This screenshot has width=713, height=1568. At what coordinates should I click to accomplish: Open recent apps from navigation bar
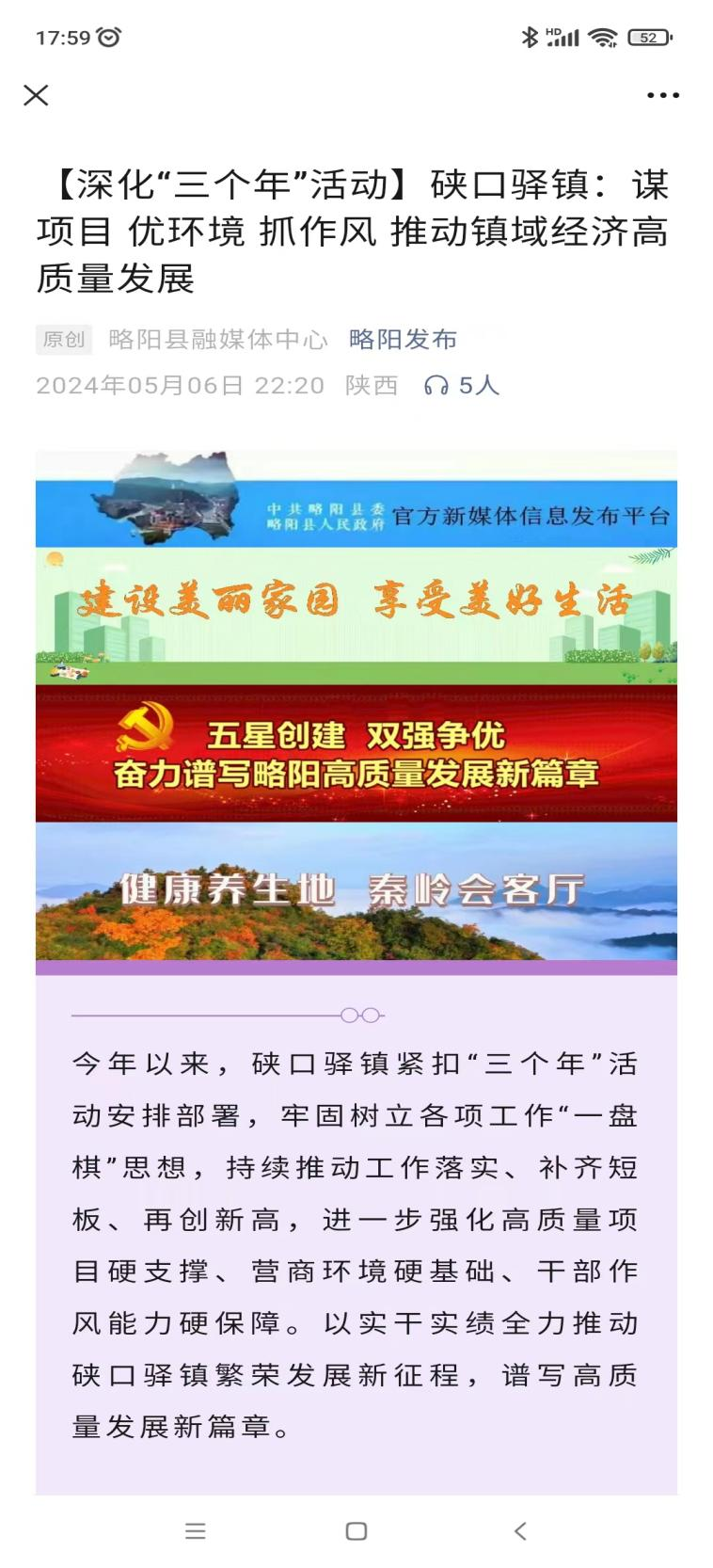(195, 1531)
